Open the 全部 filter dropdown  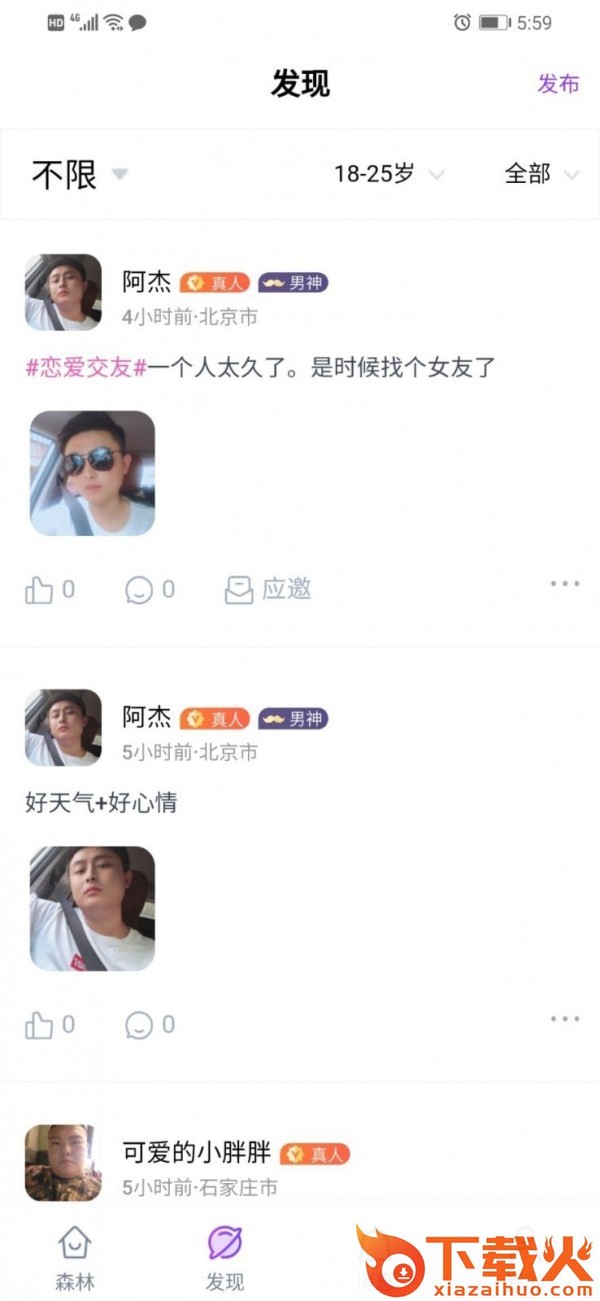click(x=541, y=174)
